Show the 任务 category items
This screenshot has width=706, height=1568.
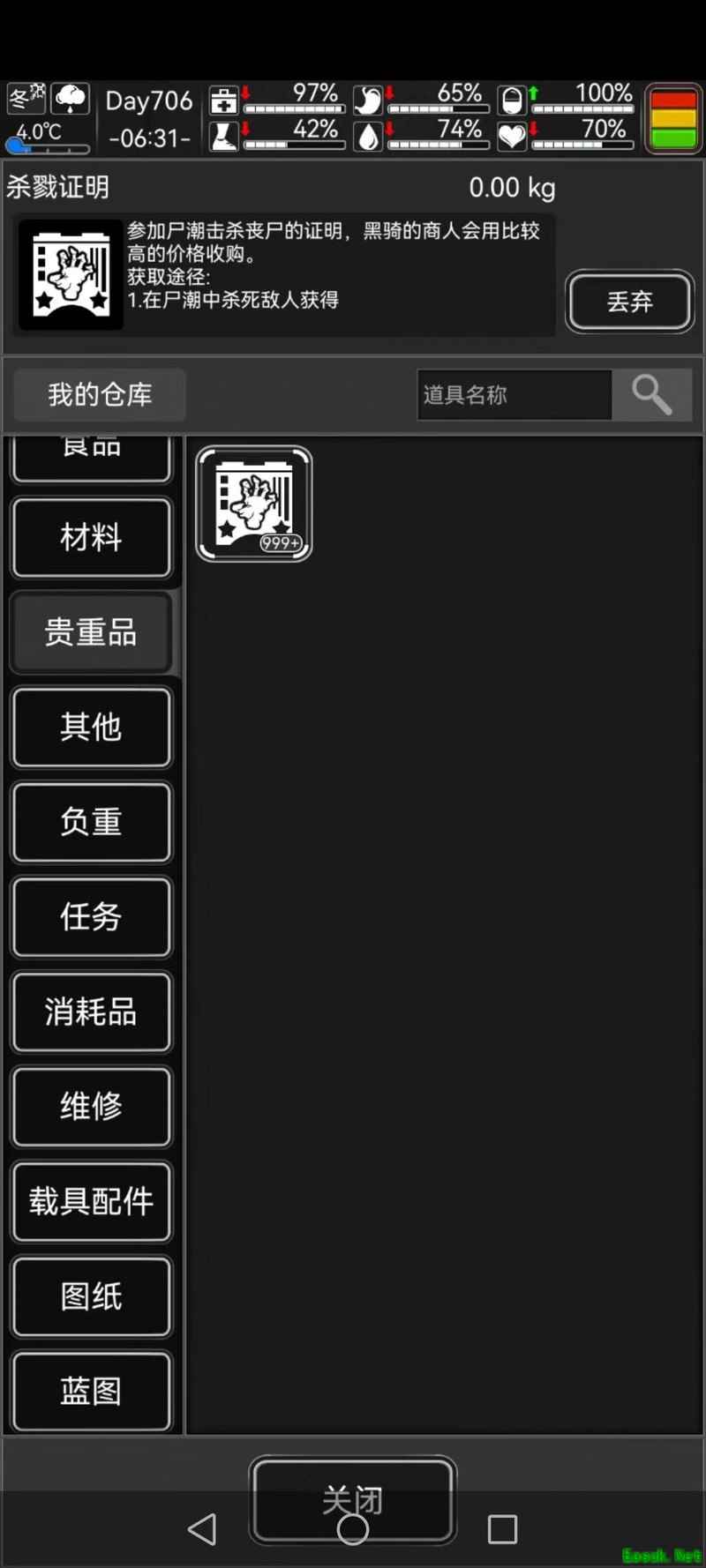click(91, 917)
